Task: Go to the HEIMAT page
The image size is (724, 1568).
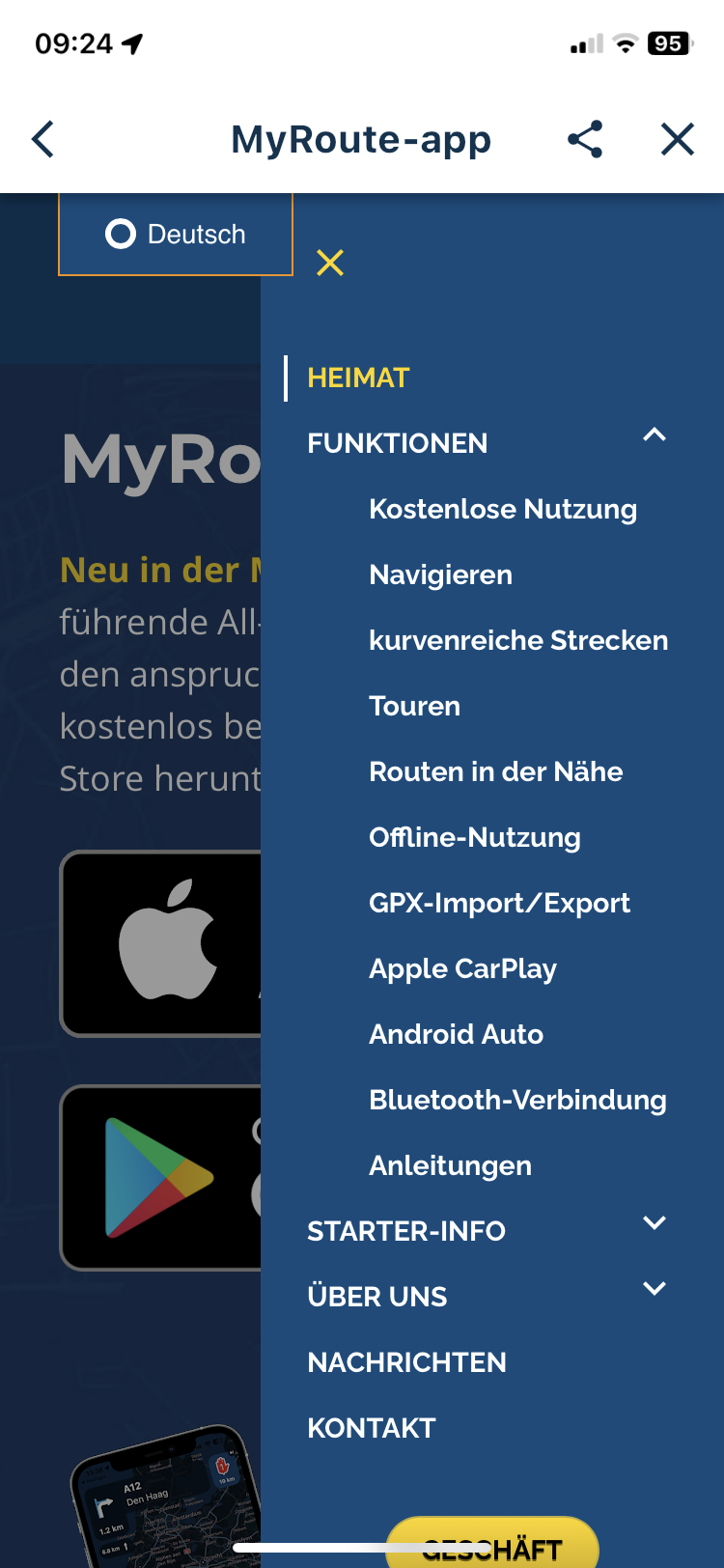Action: (x=358, y=378)
